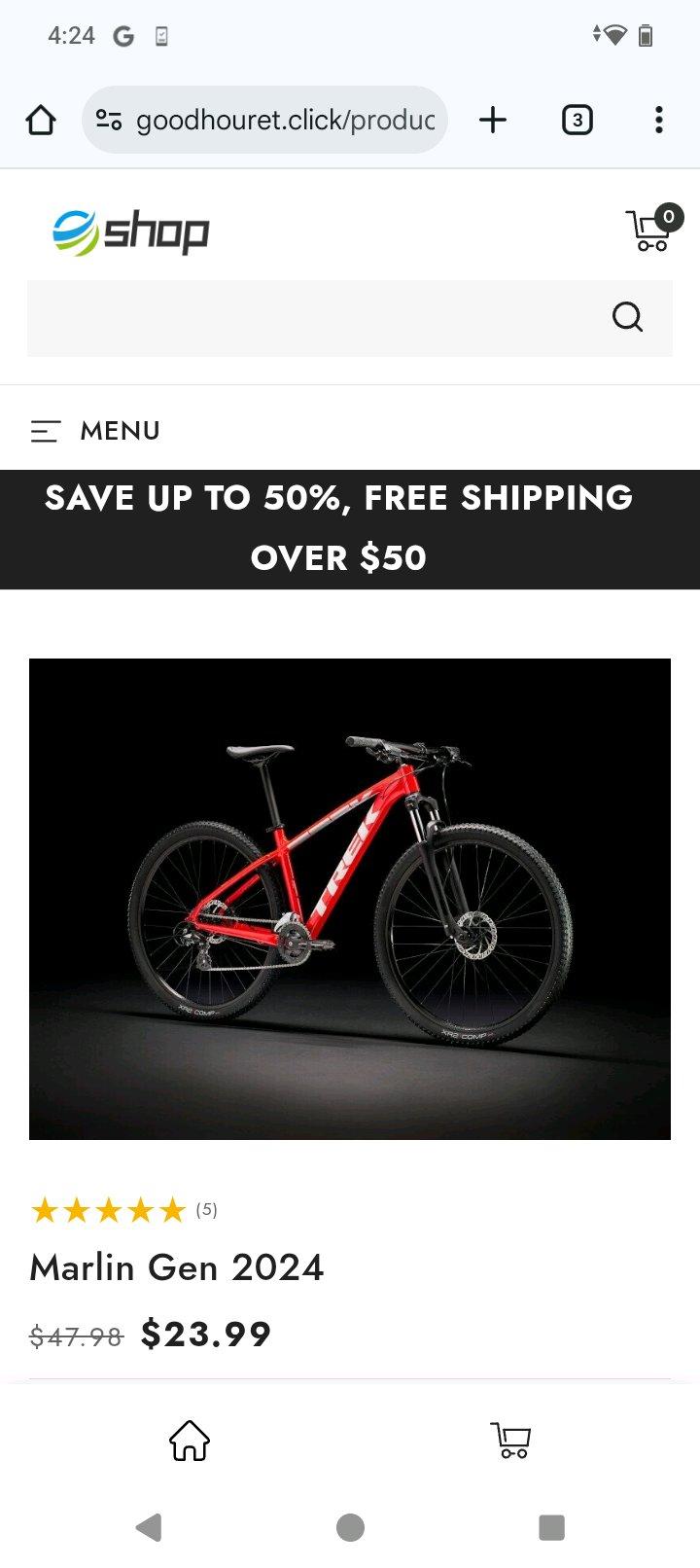Open the cart from the bottom bar
700x1568 pixels.
point(510,1441)
